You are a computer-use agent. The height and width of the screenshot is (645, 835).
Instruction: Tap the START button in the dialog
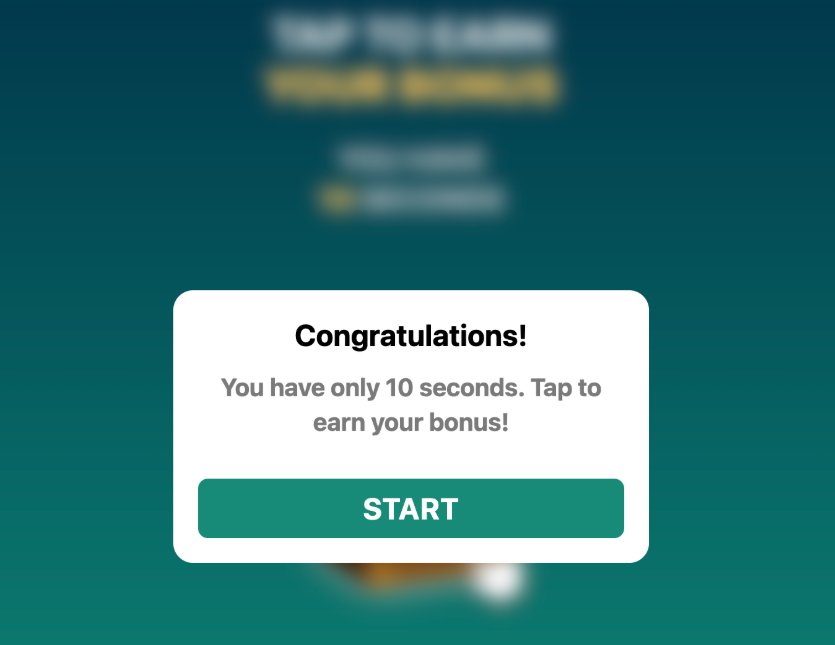[x=410, y=508]
